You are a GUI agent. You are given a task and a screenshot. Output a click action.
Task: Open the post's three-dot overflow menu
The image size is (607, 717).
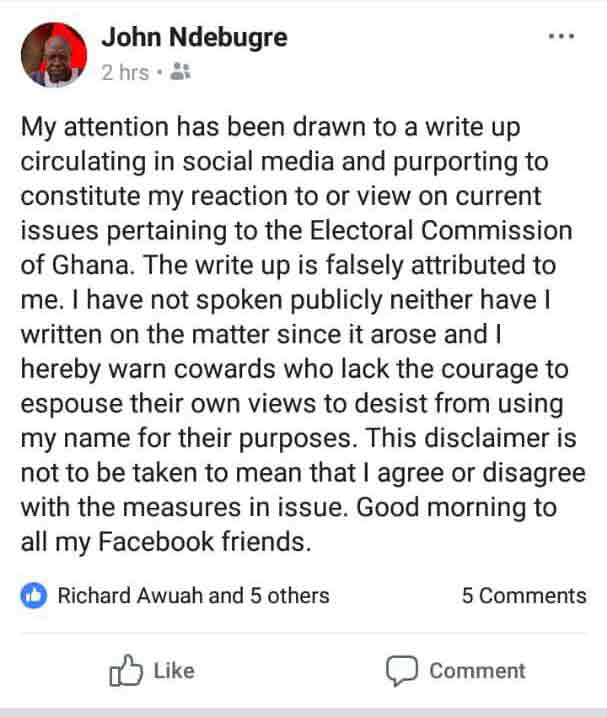click(x=562, y=37)
